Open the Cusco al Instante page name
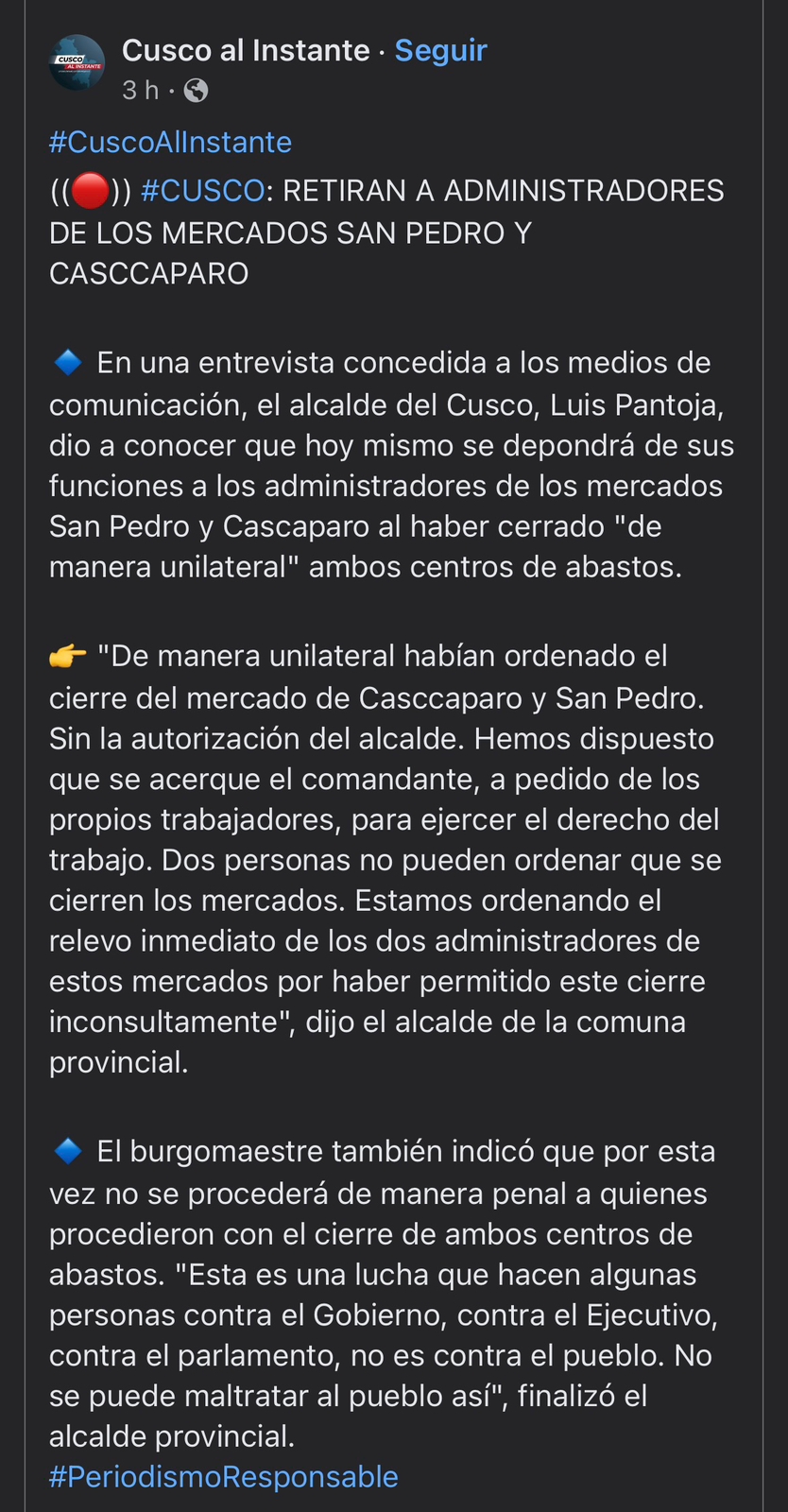This screenshot has width=788, height=1512. [246, 51]
